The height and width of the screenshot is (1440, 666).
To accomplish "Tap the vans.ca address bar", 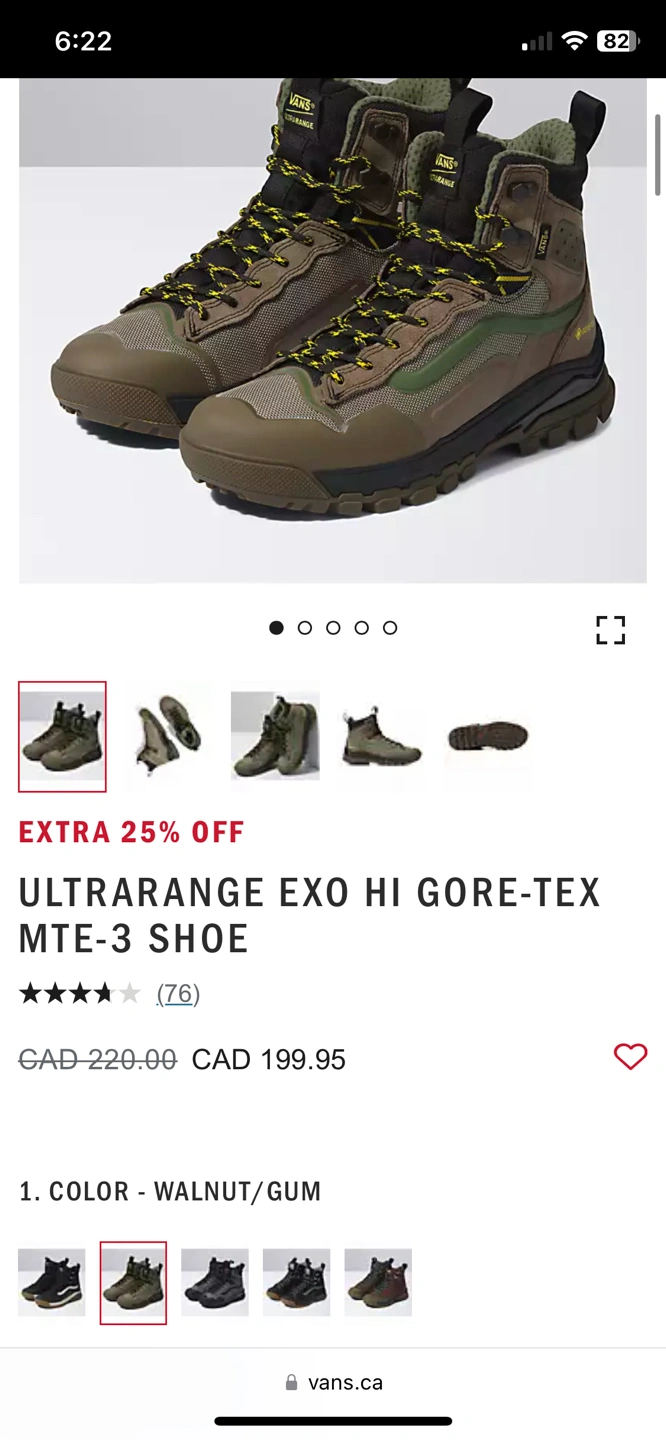I will coord(333,1382).
